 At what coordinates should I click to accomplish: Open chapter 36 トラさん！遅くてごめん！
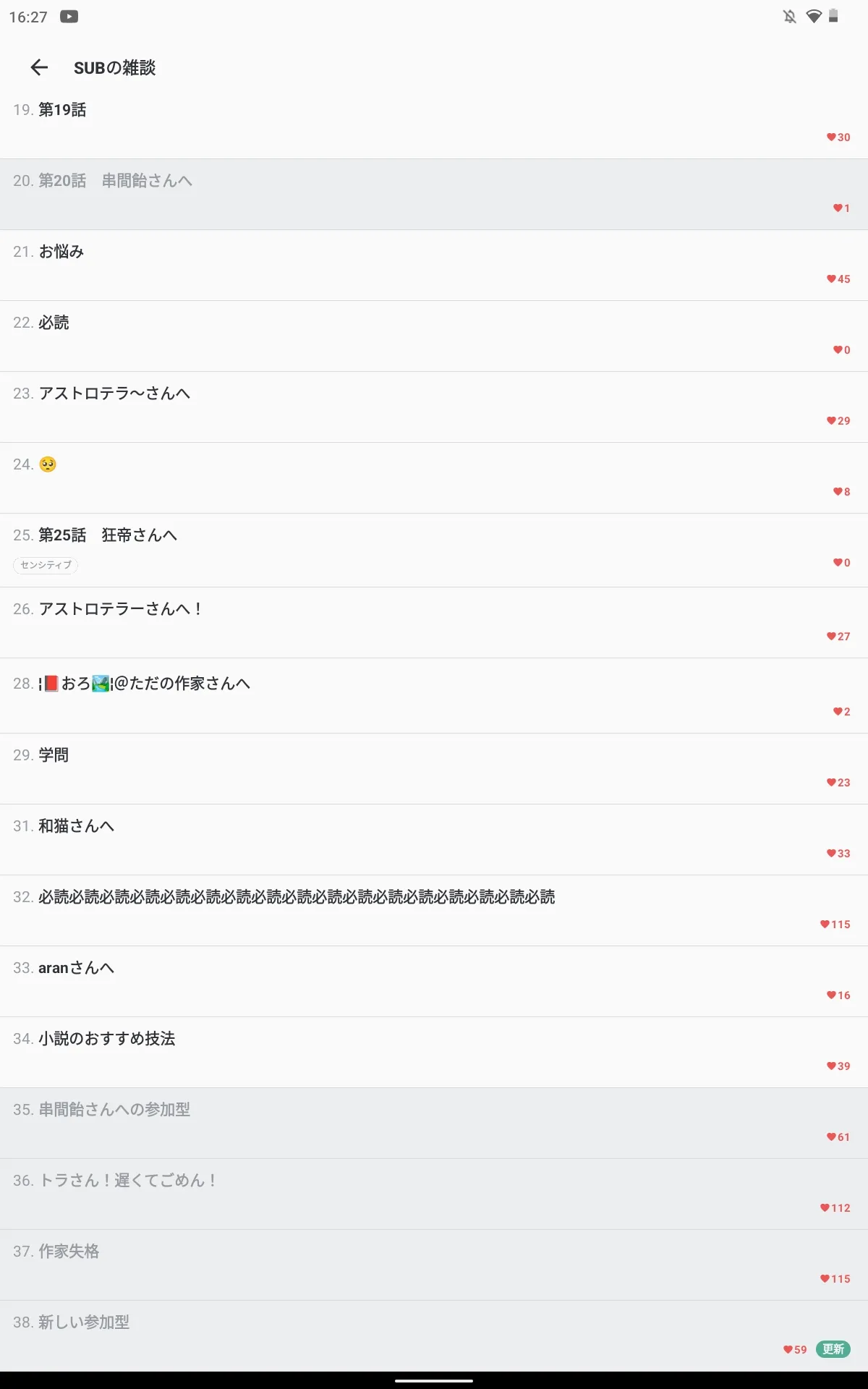click(x=434, y=1194)
